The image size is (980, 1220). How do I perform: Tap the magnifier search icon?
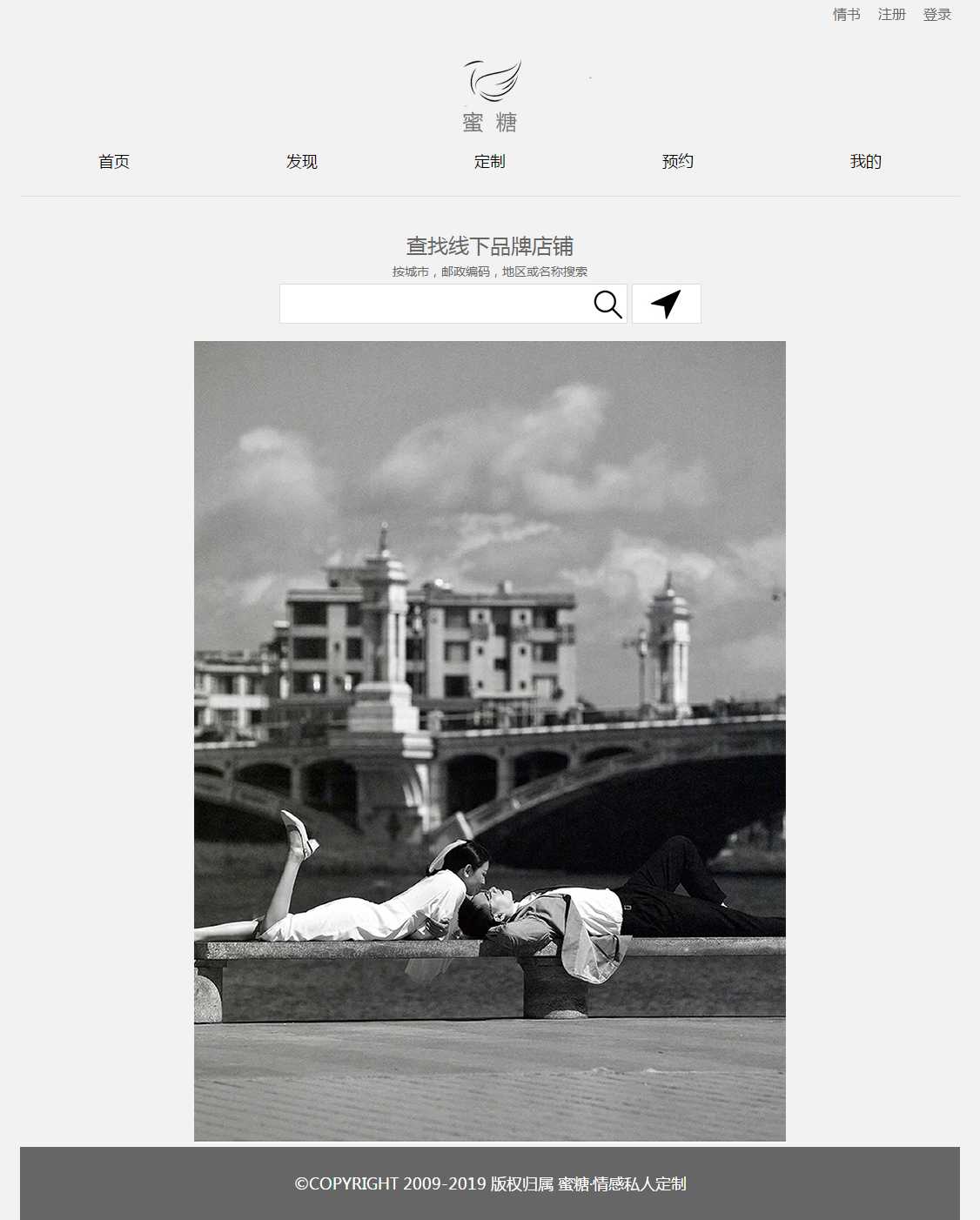tap(607, 304)
